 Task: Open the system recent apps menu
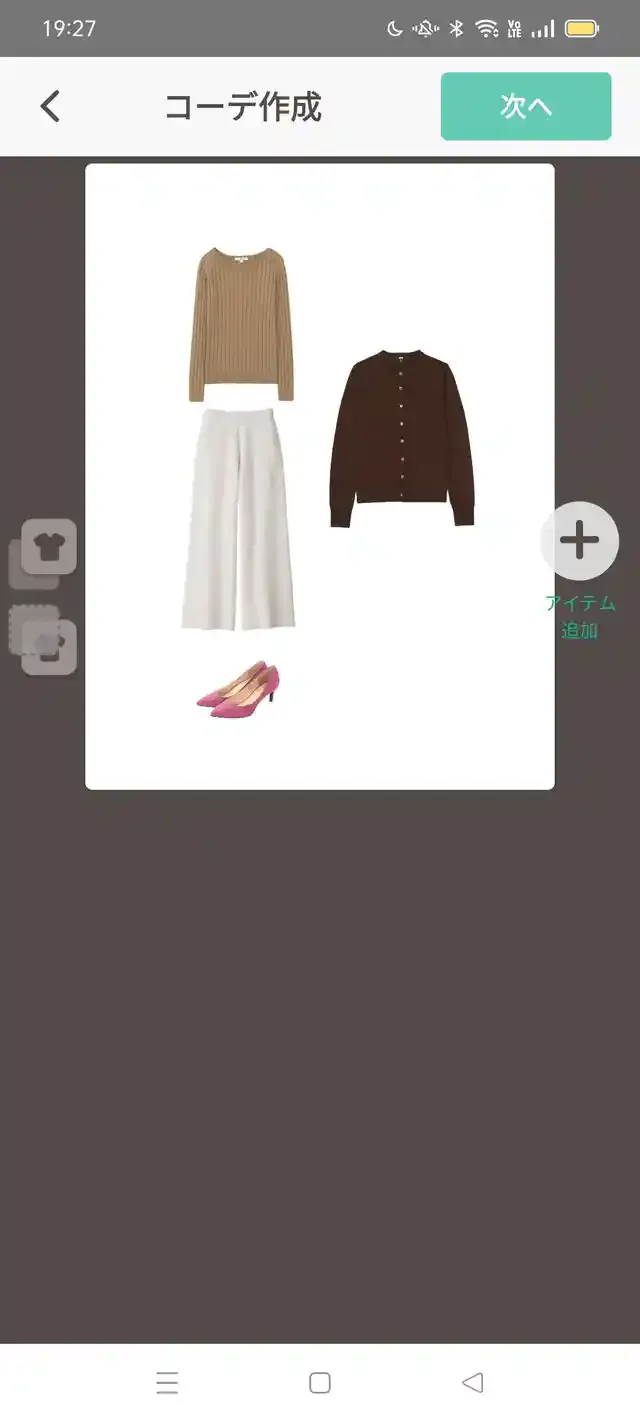167,1383
